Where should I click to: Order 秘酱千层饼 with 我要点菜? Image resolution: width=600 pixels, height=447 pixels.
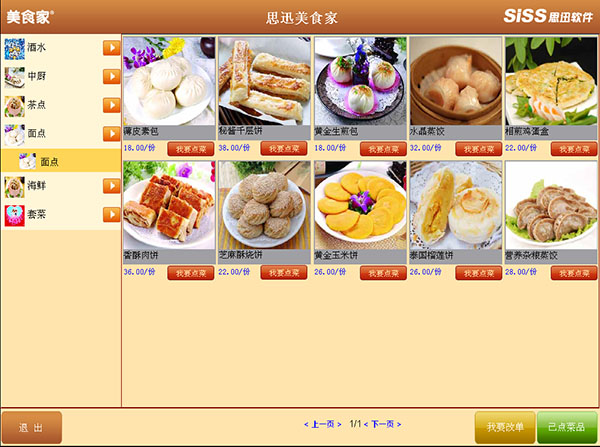click(284, 148)
